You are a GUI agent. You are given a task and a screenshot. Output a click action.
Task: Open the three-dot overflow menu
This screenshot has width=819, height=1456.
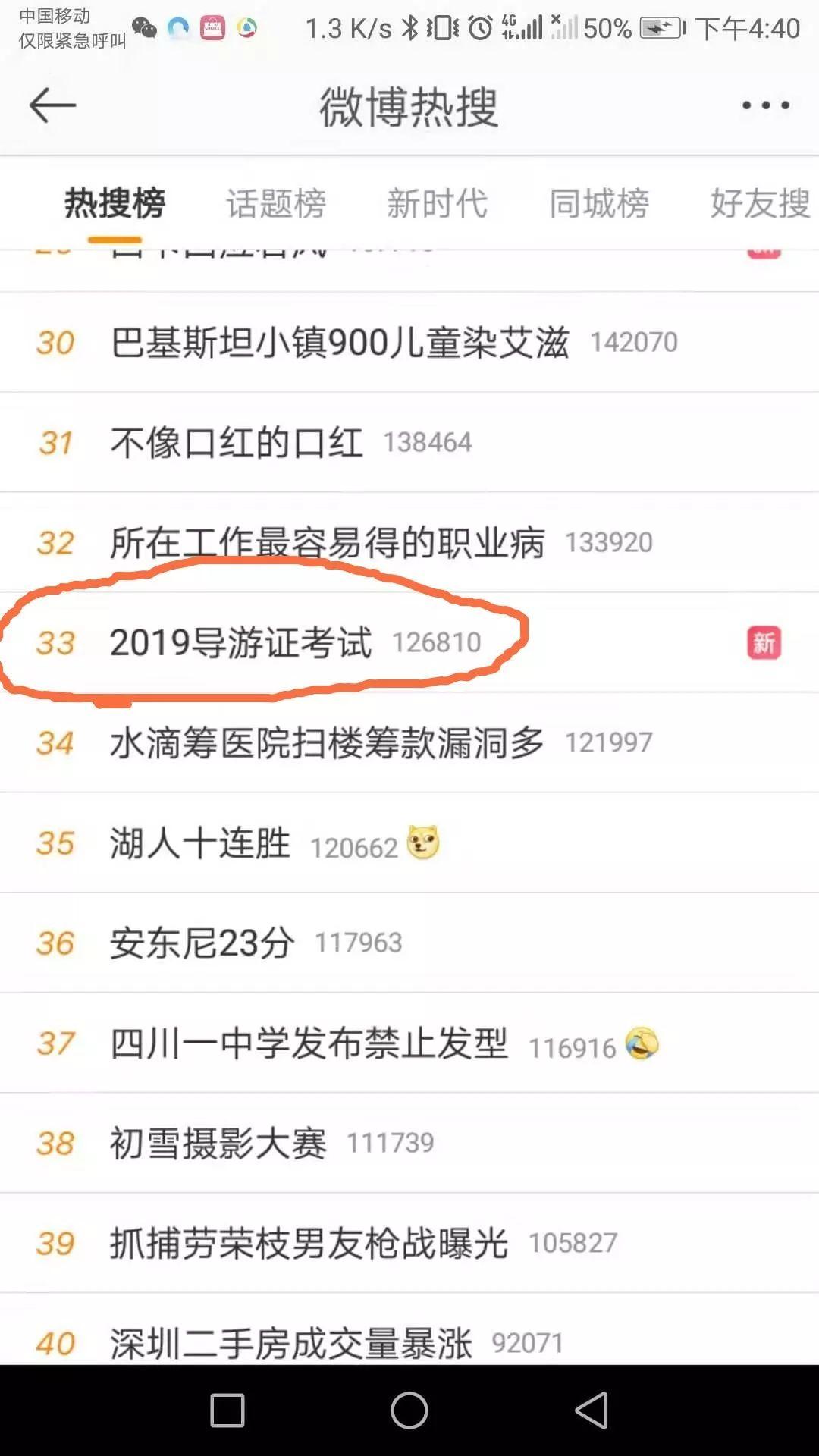click(x=765, y=105)
